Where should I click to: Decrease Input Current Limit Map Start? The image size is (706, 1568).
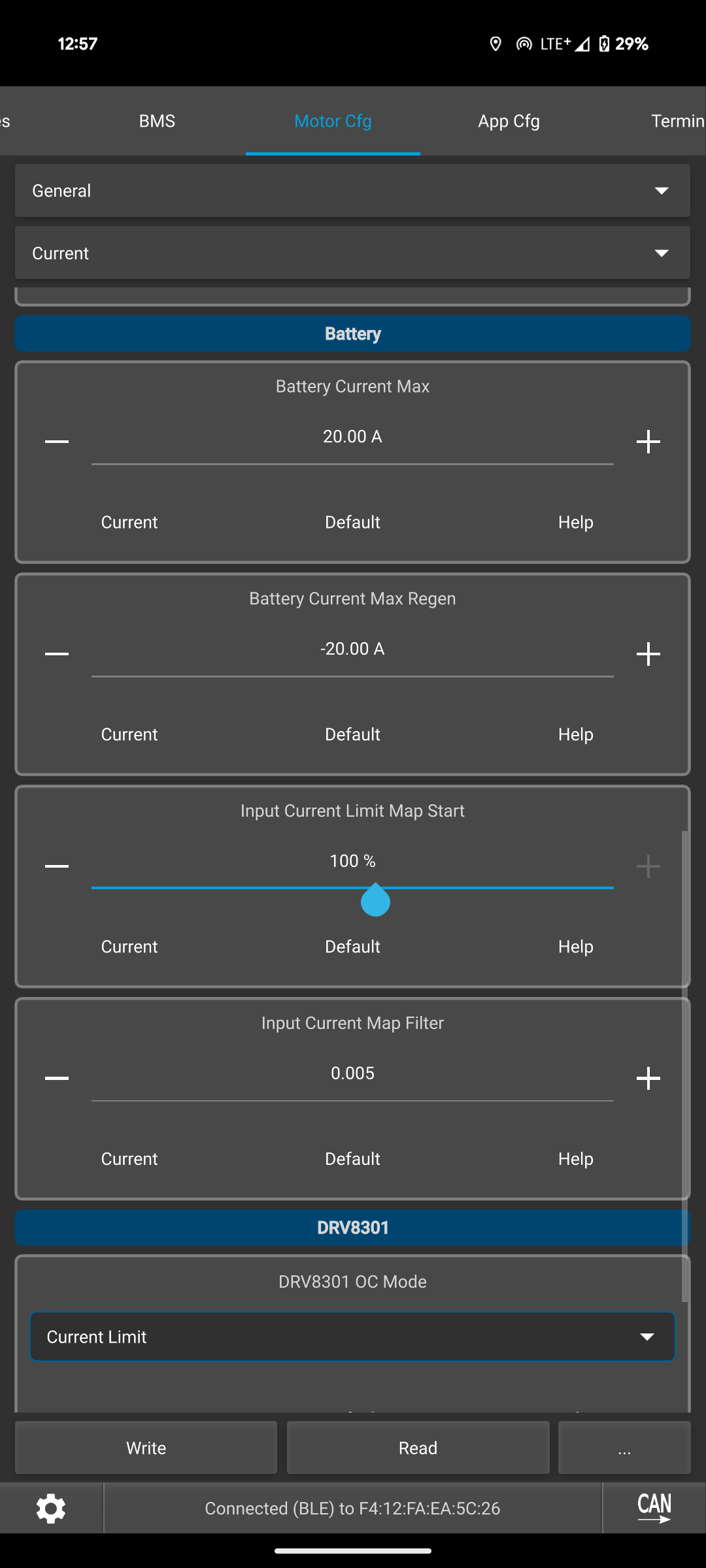pyautogui.click(x=57, y=866)
